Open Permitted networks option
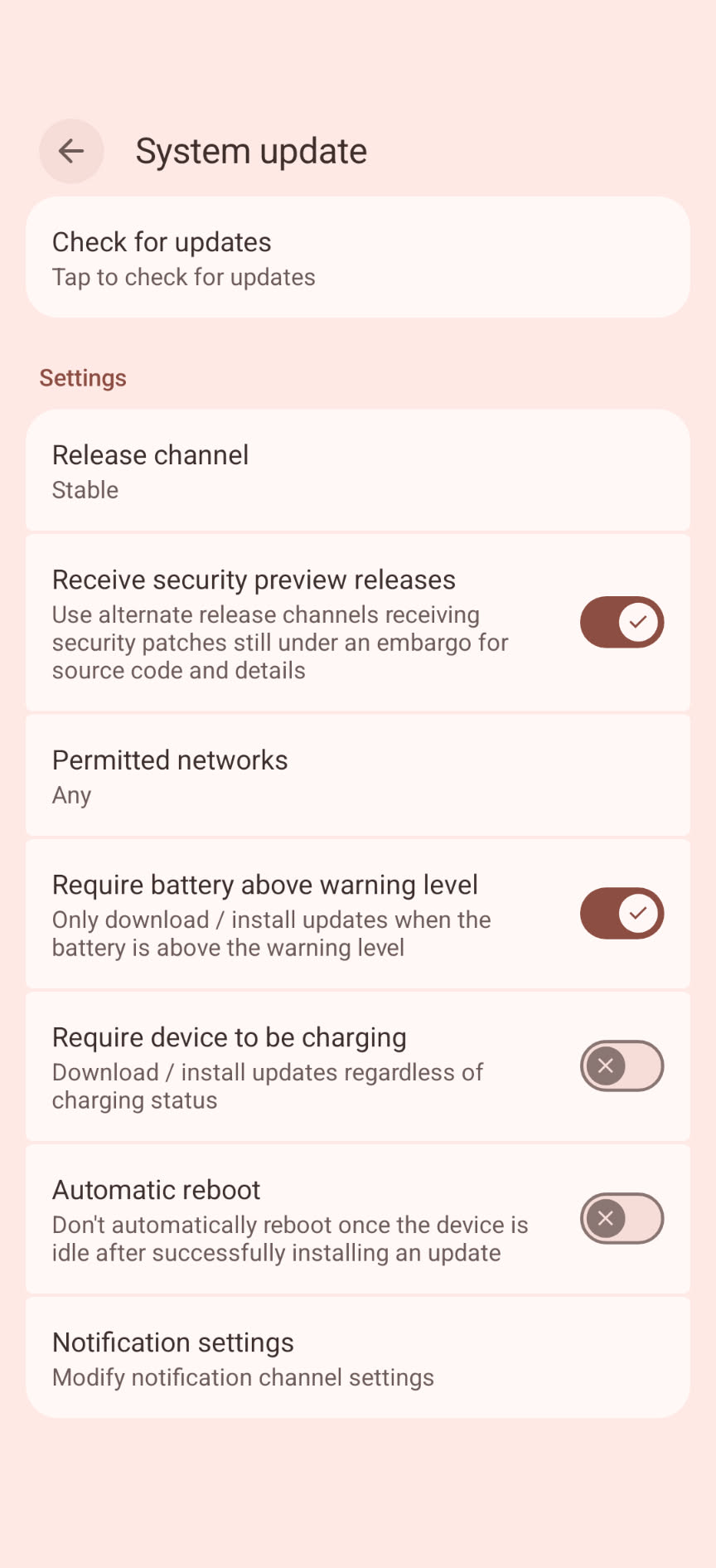The image size is (716, 1568). [357, 776]
